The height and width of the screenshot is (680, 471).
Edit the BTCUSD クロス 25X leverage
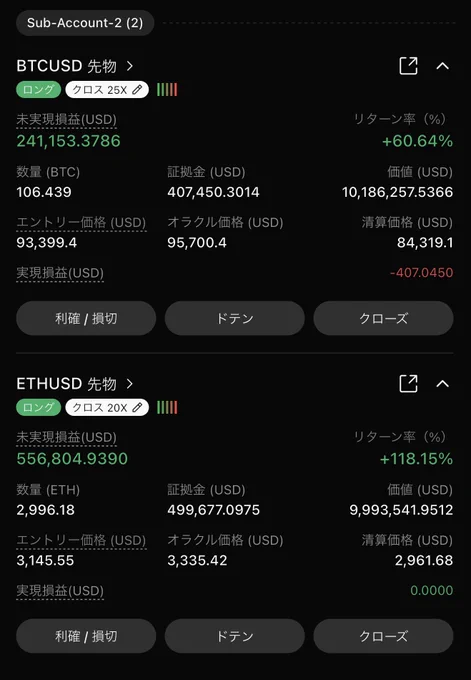click(x=107, y=90)
